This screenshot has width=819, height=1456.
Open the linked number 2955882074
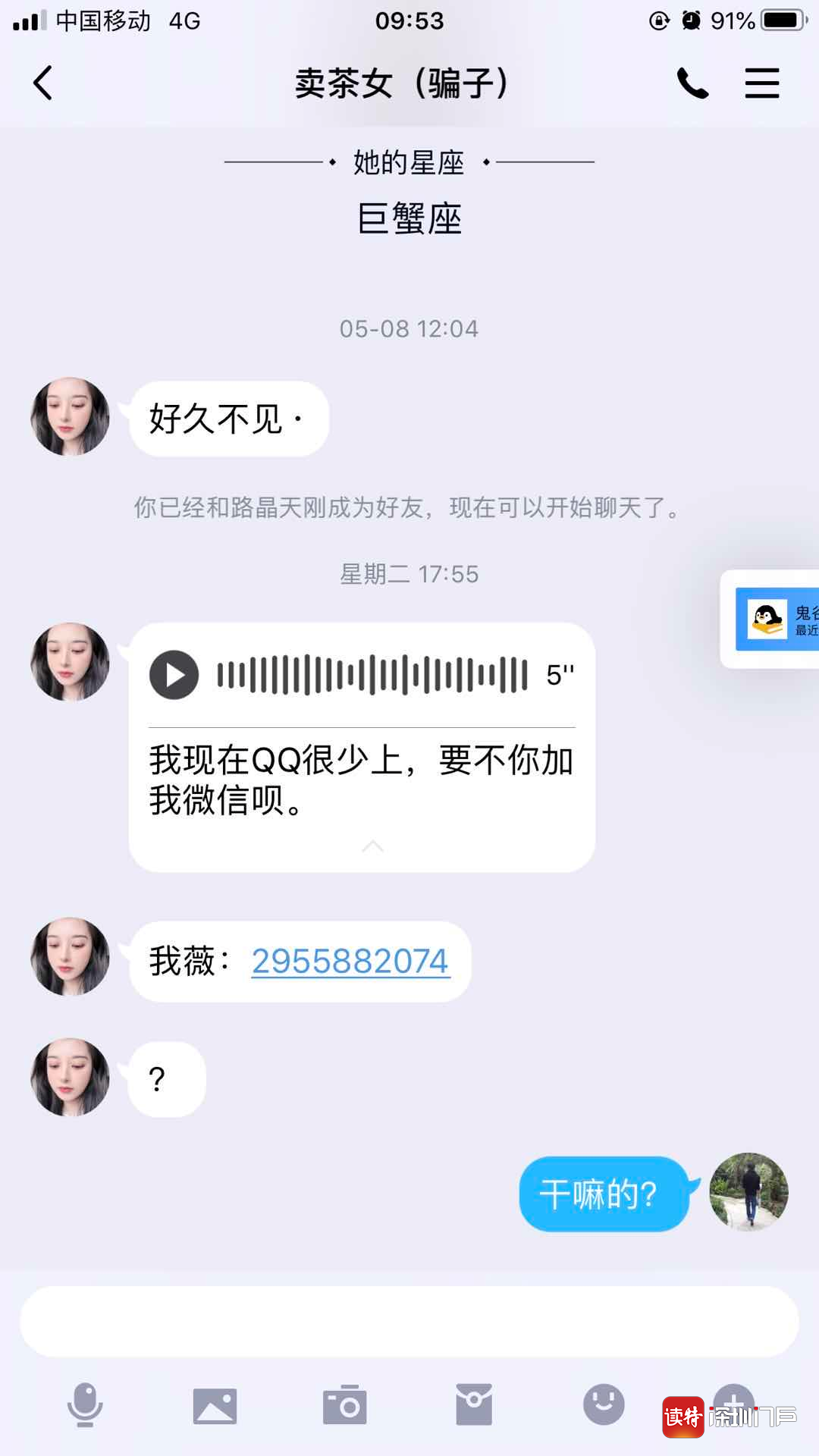click(x=350, y=962)
